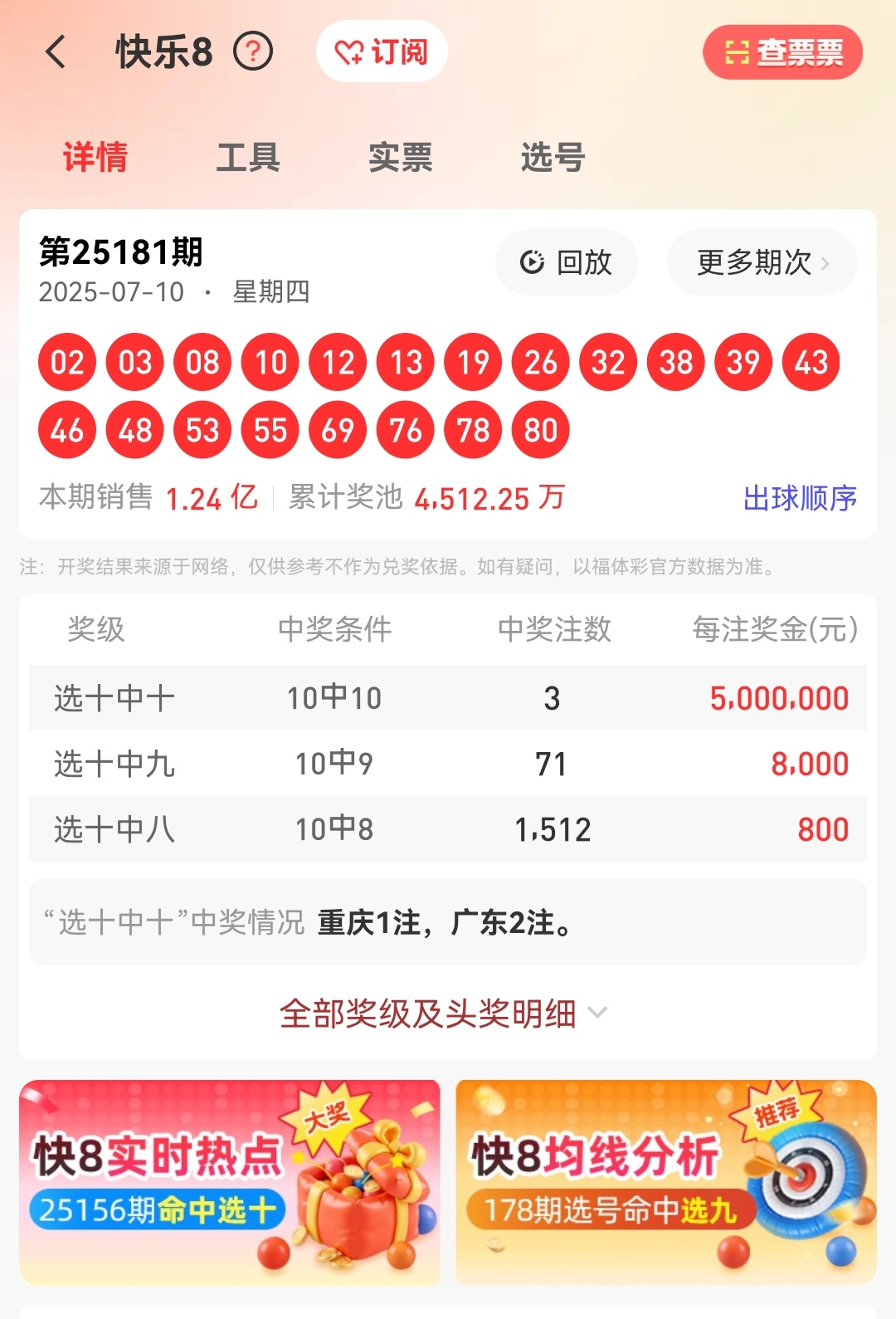The image size is (896, 1319).
Task: Select lottery ball 46
Action: (67, 430)
